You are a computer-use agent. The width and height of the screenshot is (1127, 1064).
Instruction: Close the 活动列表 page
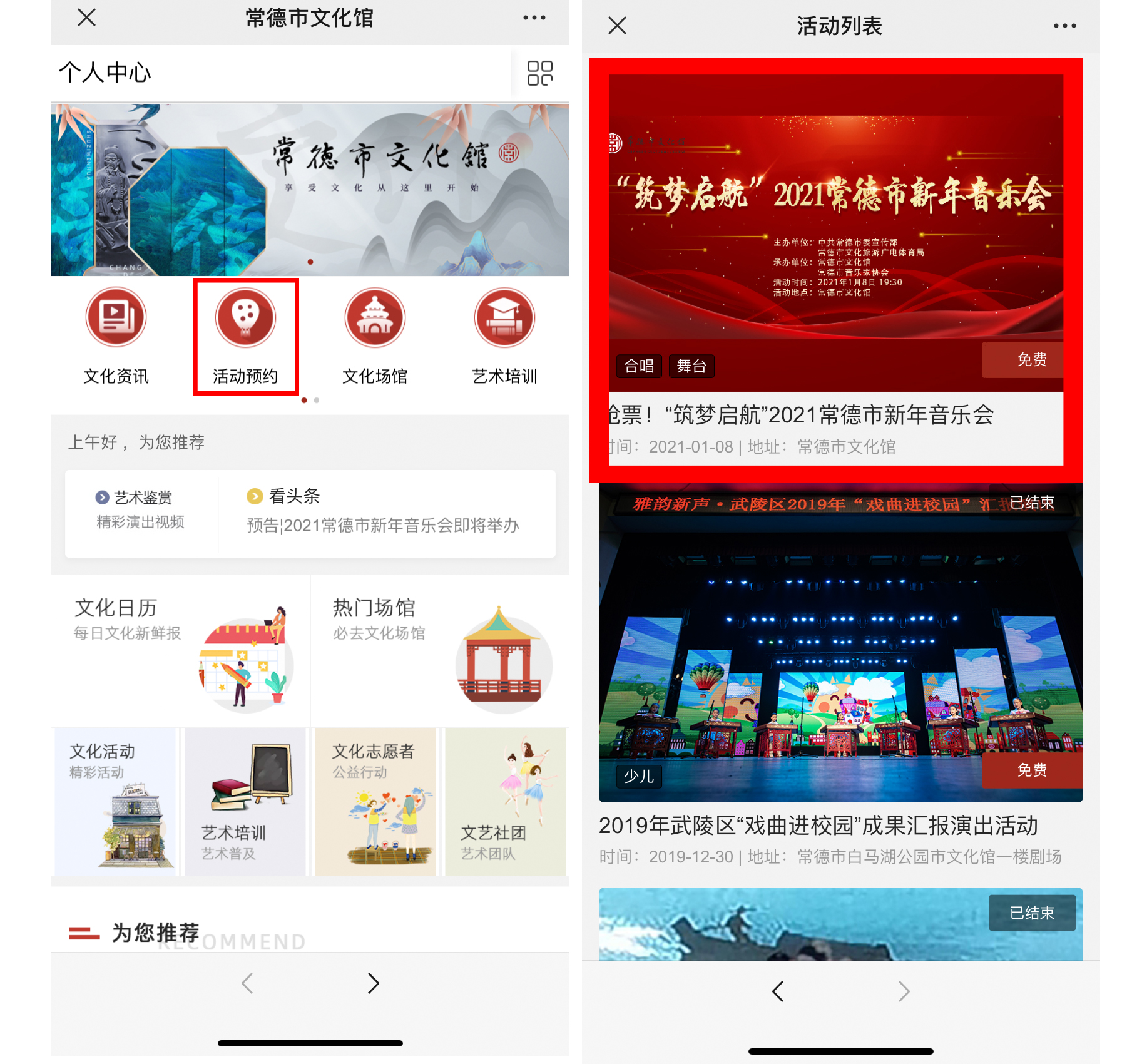pyautogui.click(x=617, y=26)
